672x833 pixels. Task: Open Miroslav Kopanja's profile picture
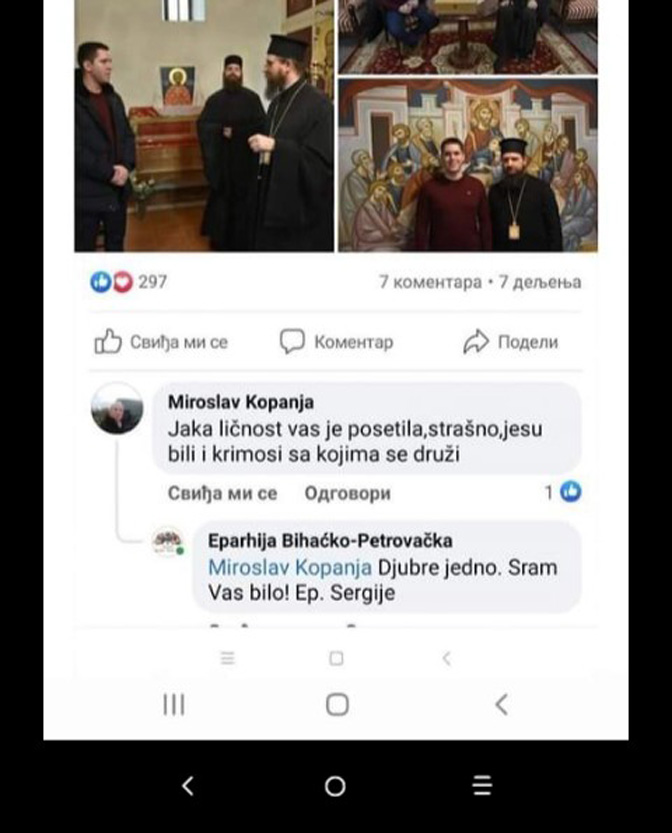[117, 408]
